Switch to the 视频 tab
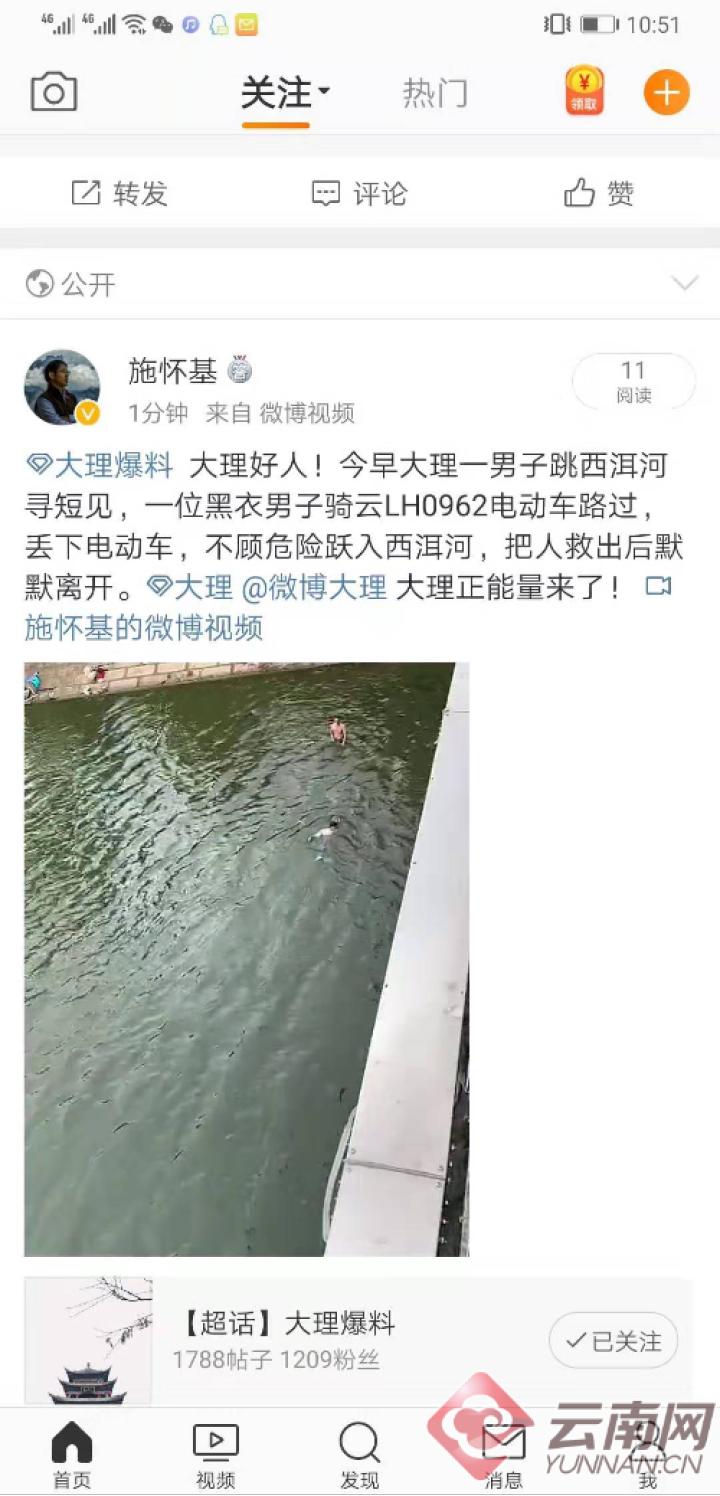Viewport: 720px width, 1496px height. pos(216,1455)
